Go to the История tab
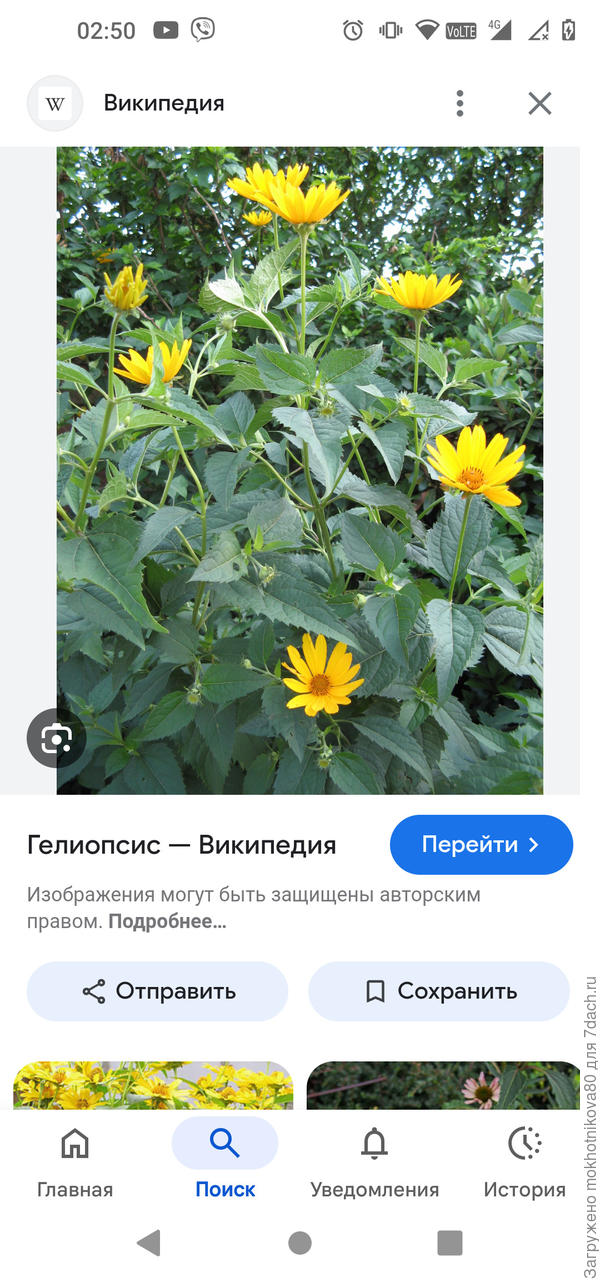This screenshot has width=600, height=1283. coord(524,1160)
